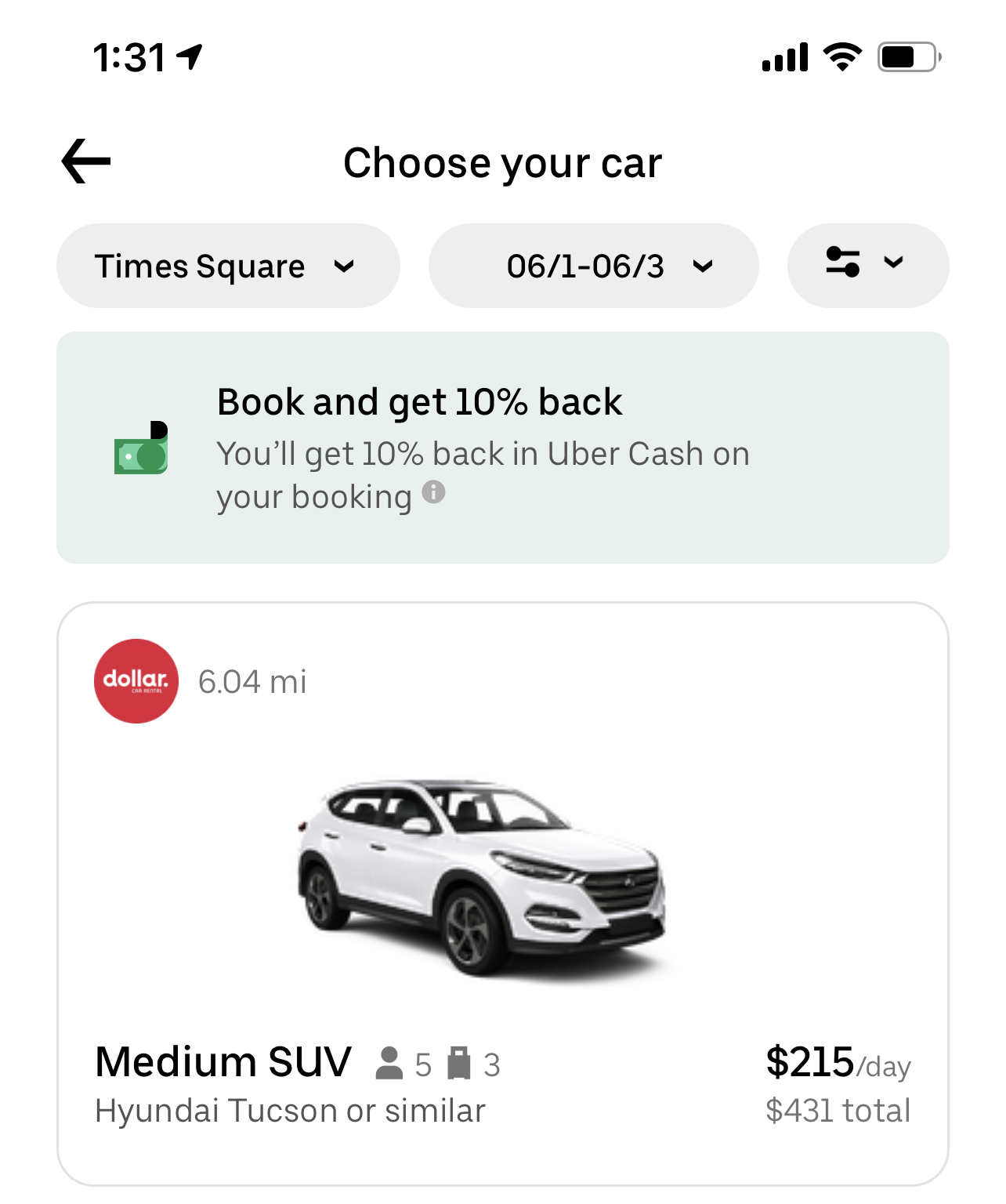1006x1204 pixels.
Task: Select the Dollar car rental logo
Action: (136, 680)
